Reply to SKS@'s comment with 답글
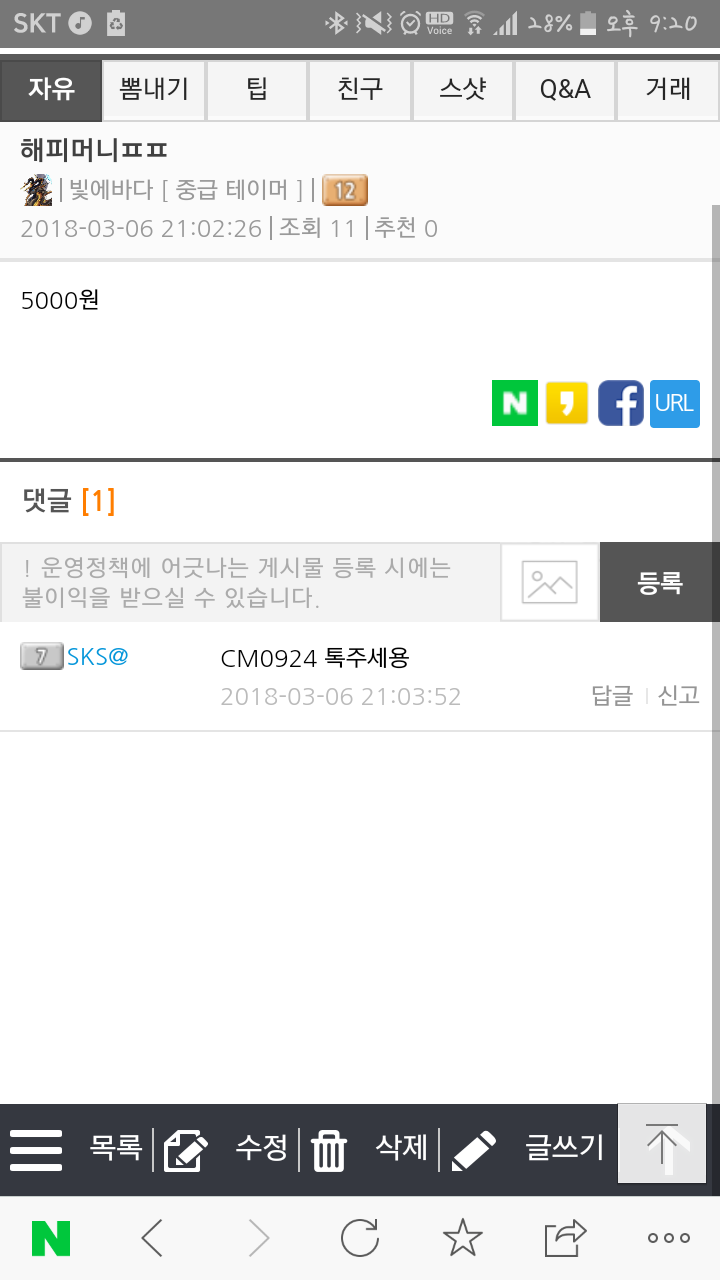The height and width of the screenshot is (1280, 720). coord(612,696)
